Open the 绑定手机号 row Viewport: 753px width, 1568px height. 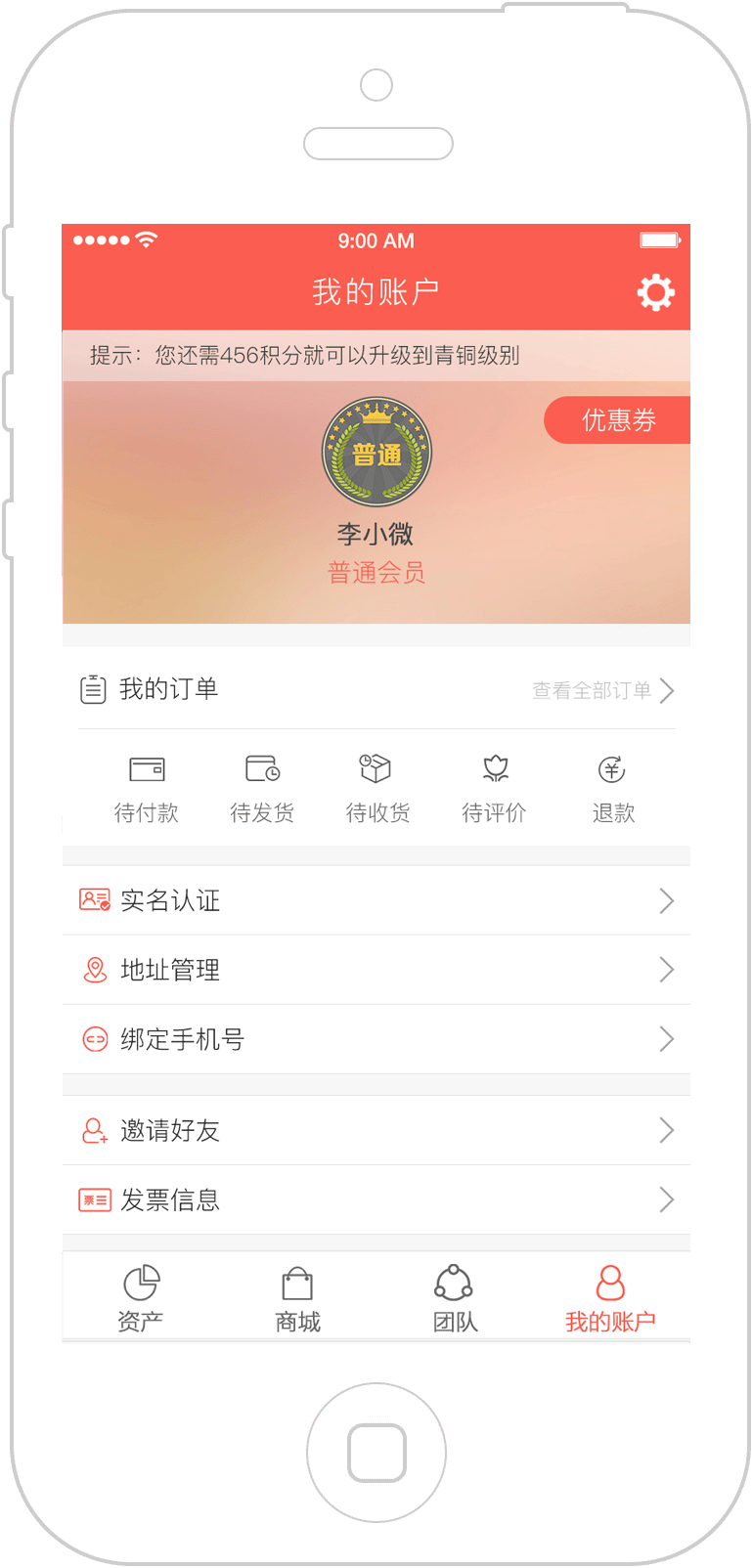pos(376,1039)
